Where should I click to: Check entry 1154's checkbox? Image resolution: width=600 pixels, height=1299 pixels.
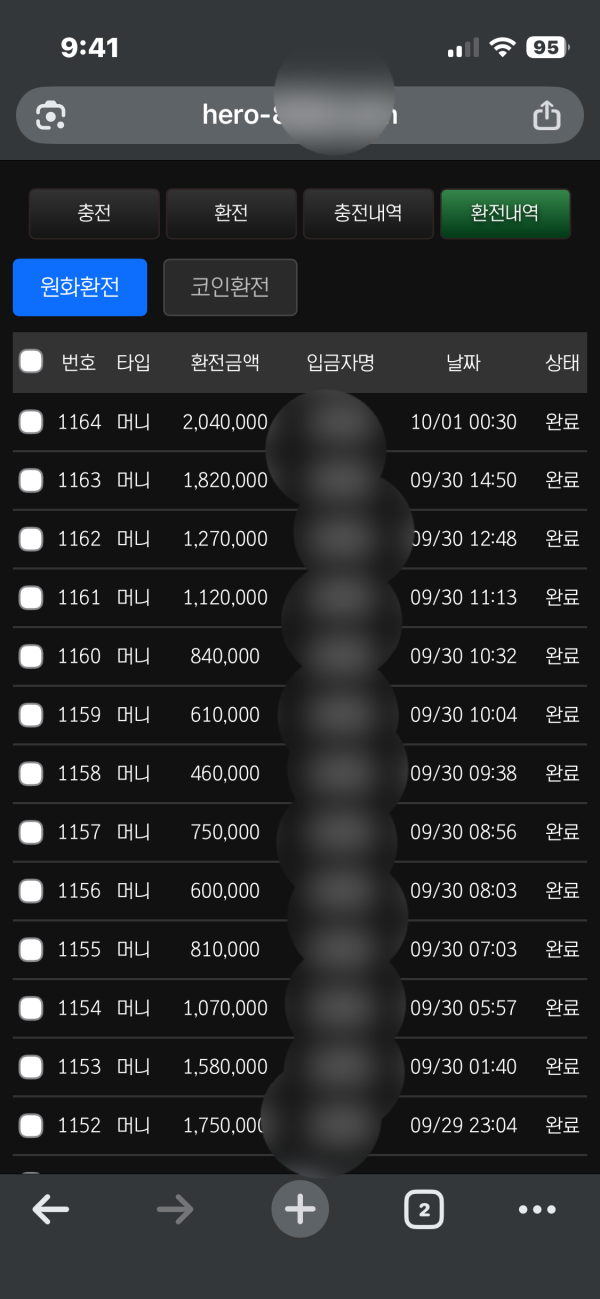(x=31, y=1008)
